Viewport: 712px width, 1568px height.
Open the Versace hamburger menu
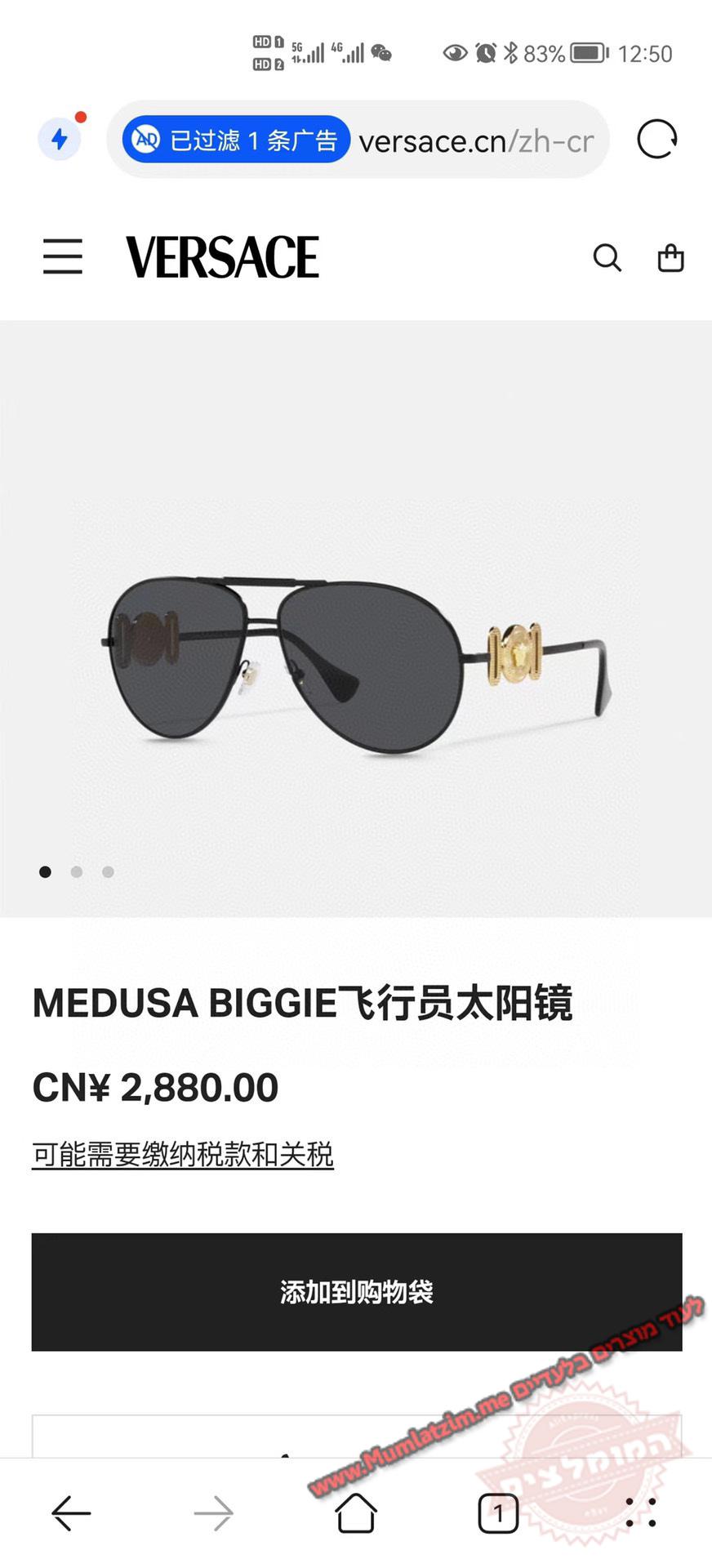point(63,256)
